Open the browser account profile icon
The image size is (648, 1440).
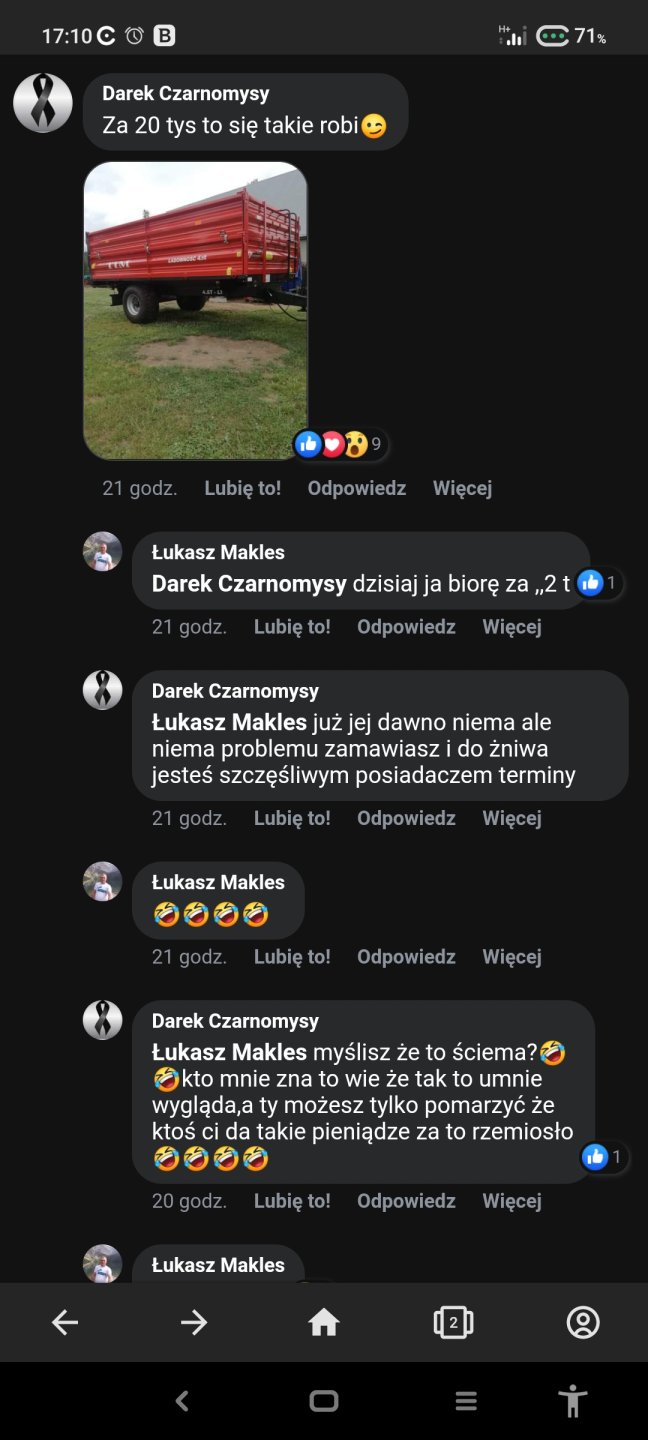click(x=583, y=1323)
